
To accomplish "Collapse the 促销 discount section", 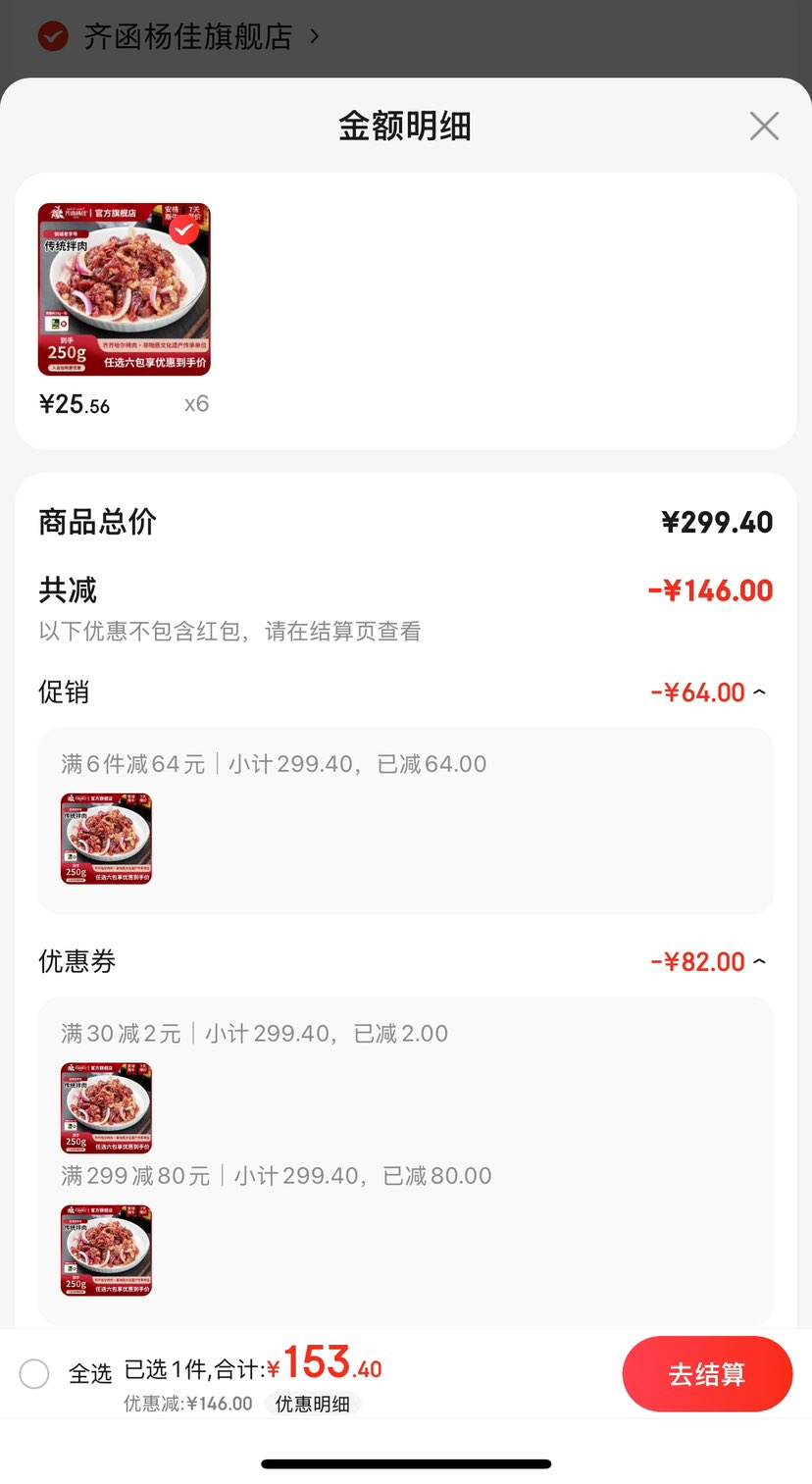I will click(760, 692).
